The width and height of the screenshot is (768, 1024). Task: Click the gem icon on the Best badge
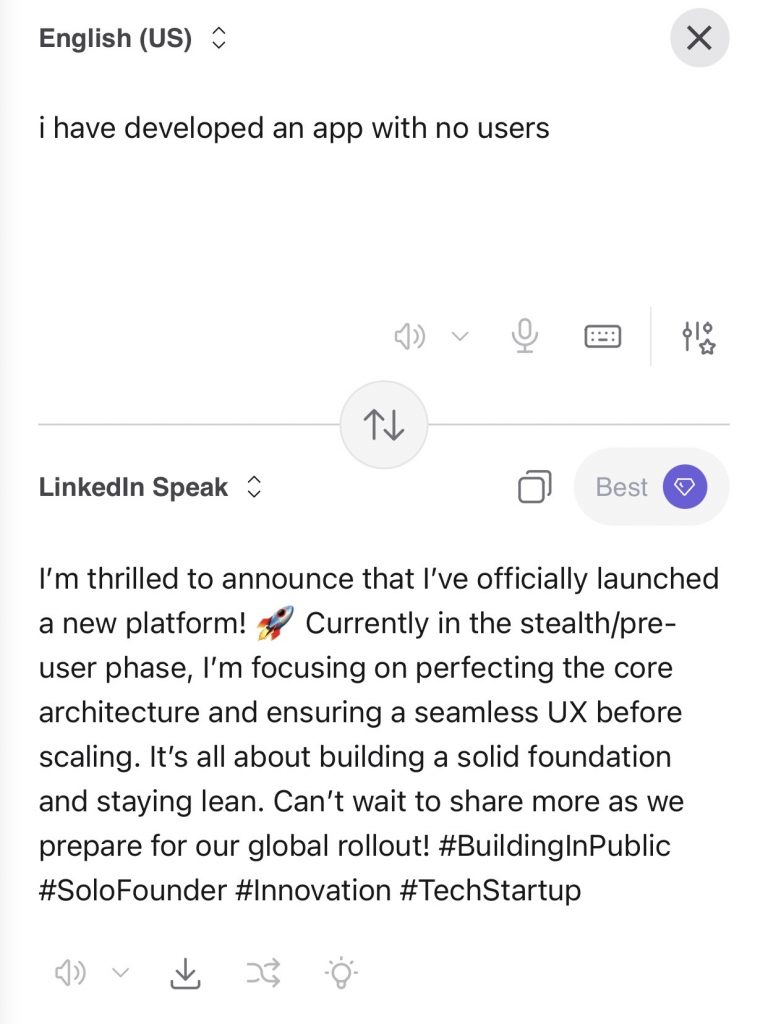click(x=686, y=487)
